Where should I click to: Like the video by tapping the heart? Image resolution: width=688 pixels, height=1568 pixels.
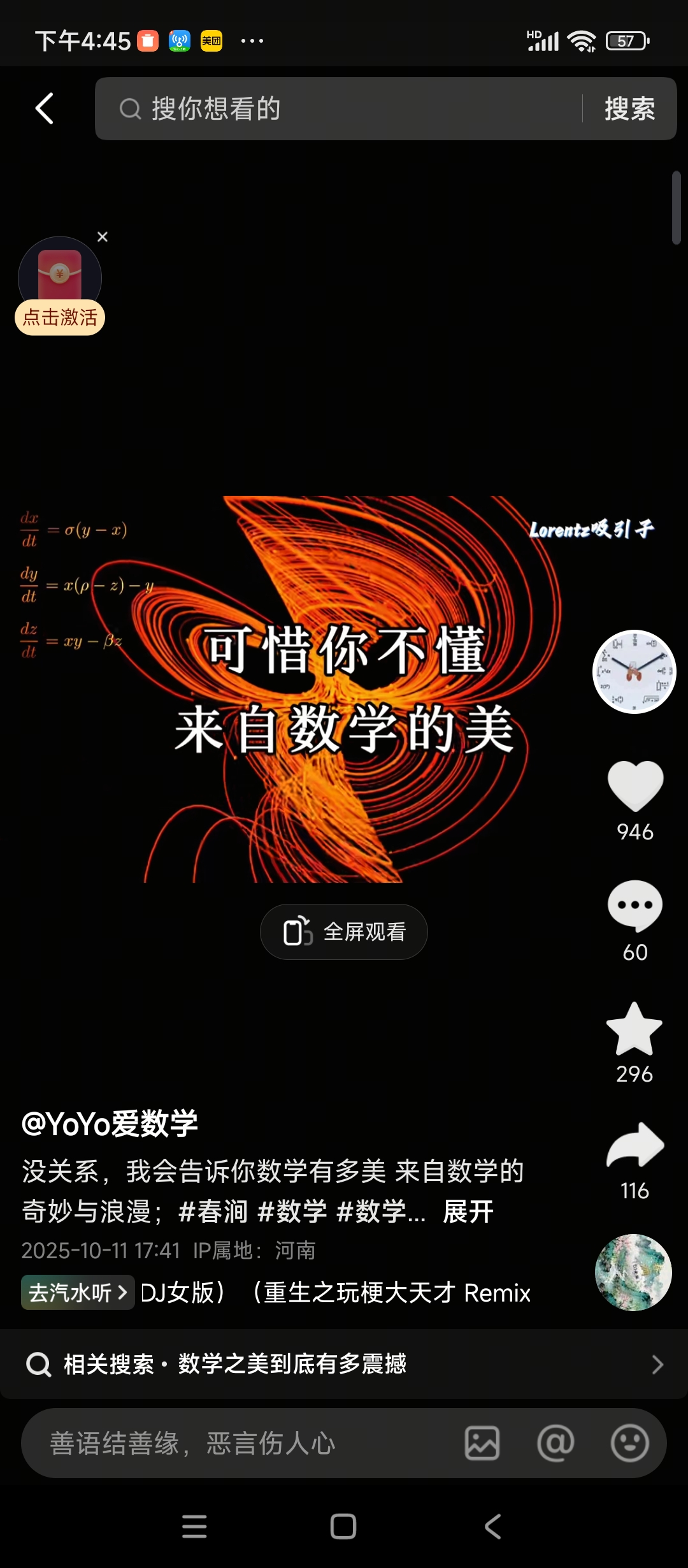tap(634, 787)
